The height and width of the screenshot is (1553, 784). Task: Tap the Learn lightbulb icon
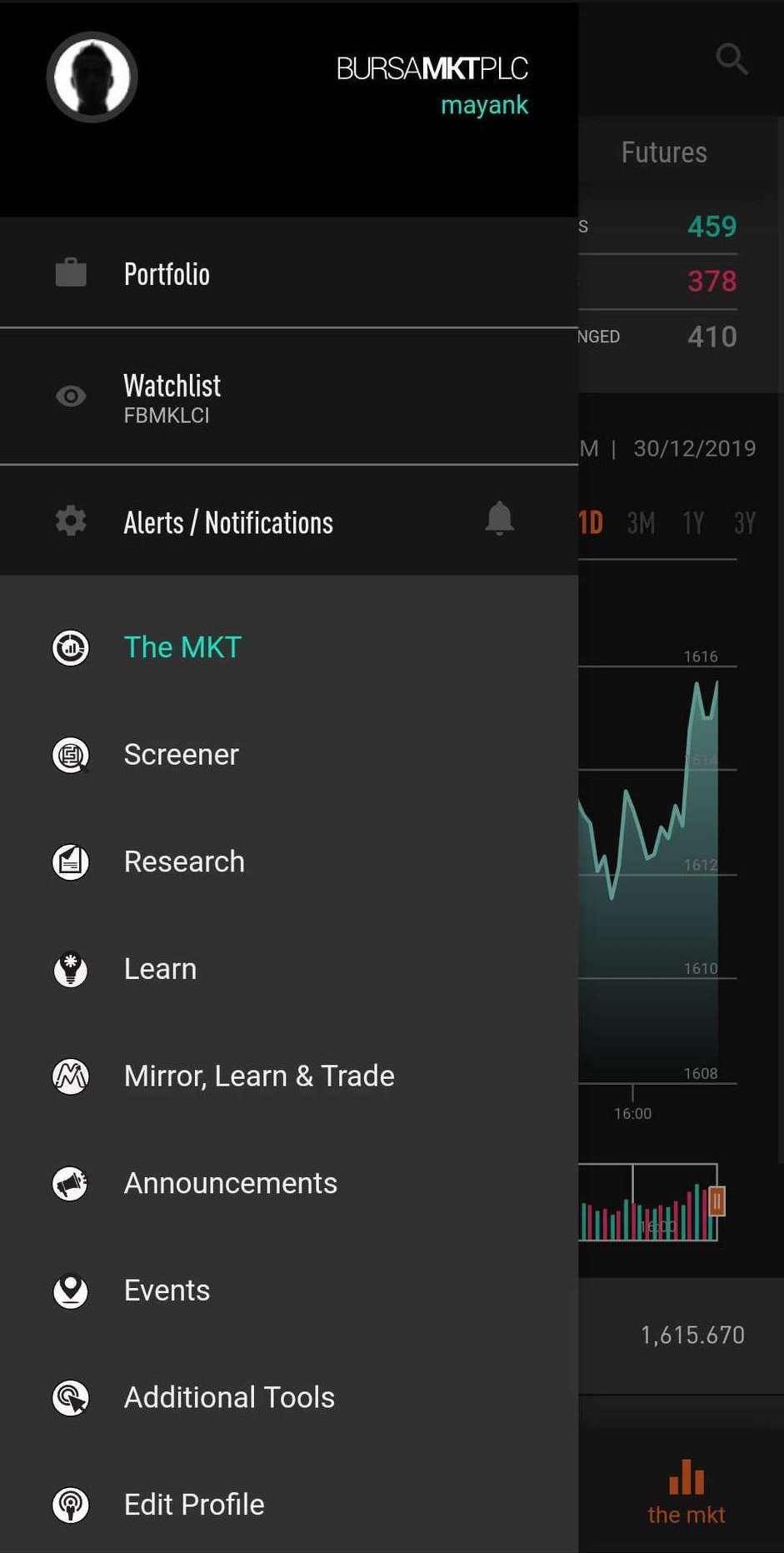70,969
